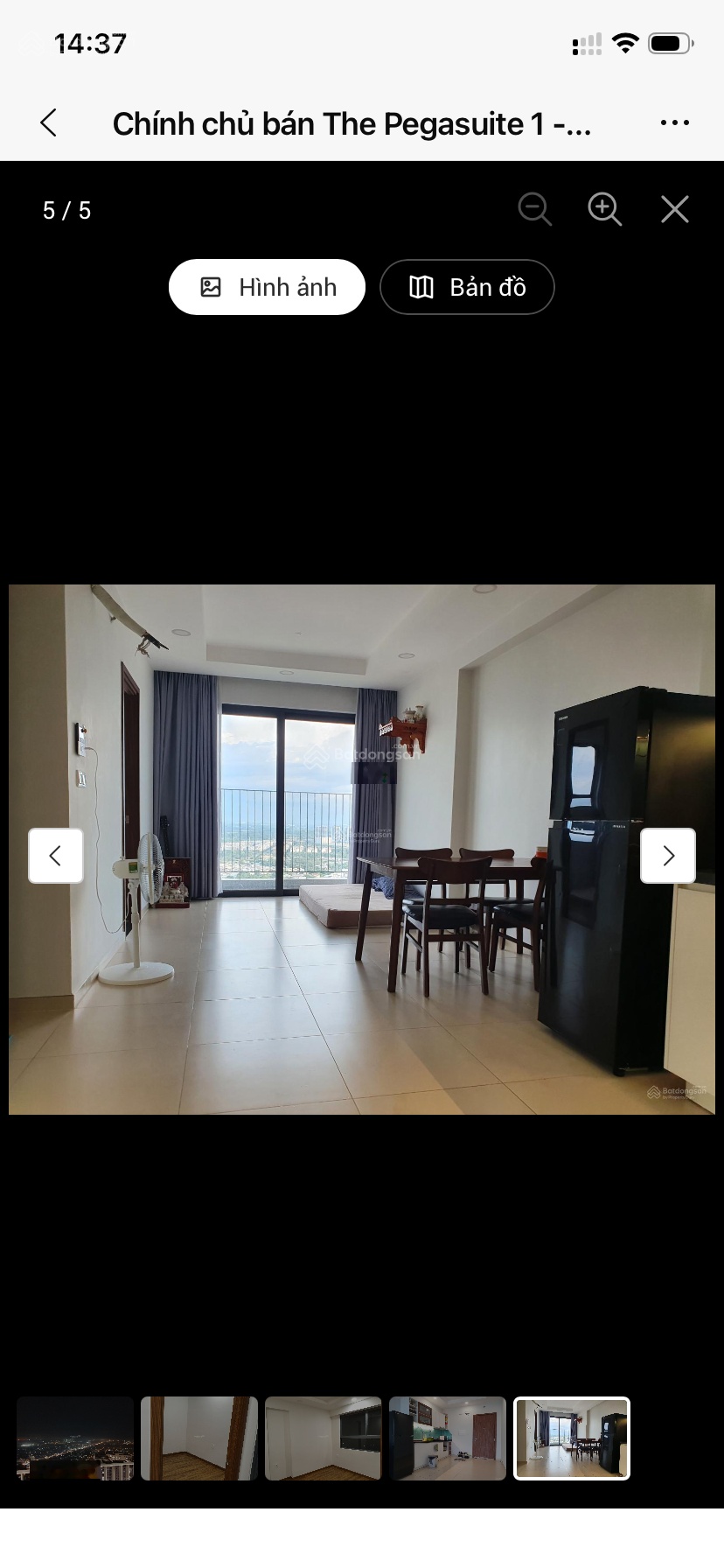
Task: Show the next photo with right arrow
Action: click(x=668, y=856)
